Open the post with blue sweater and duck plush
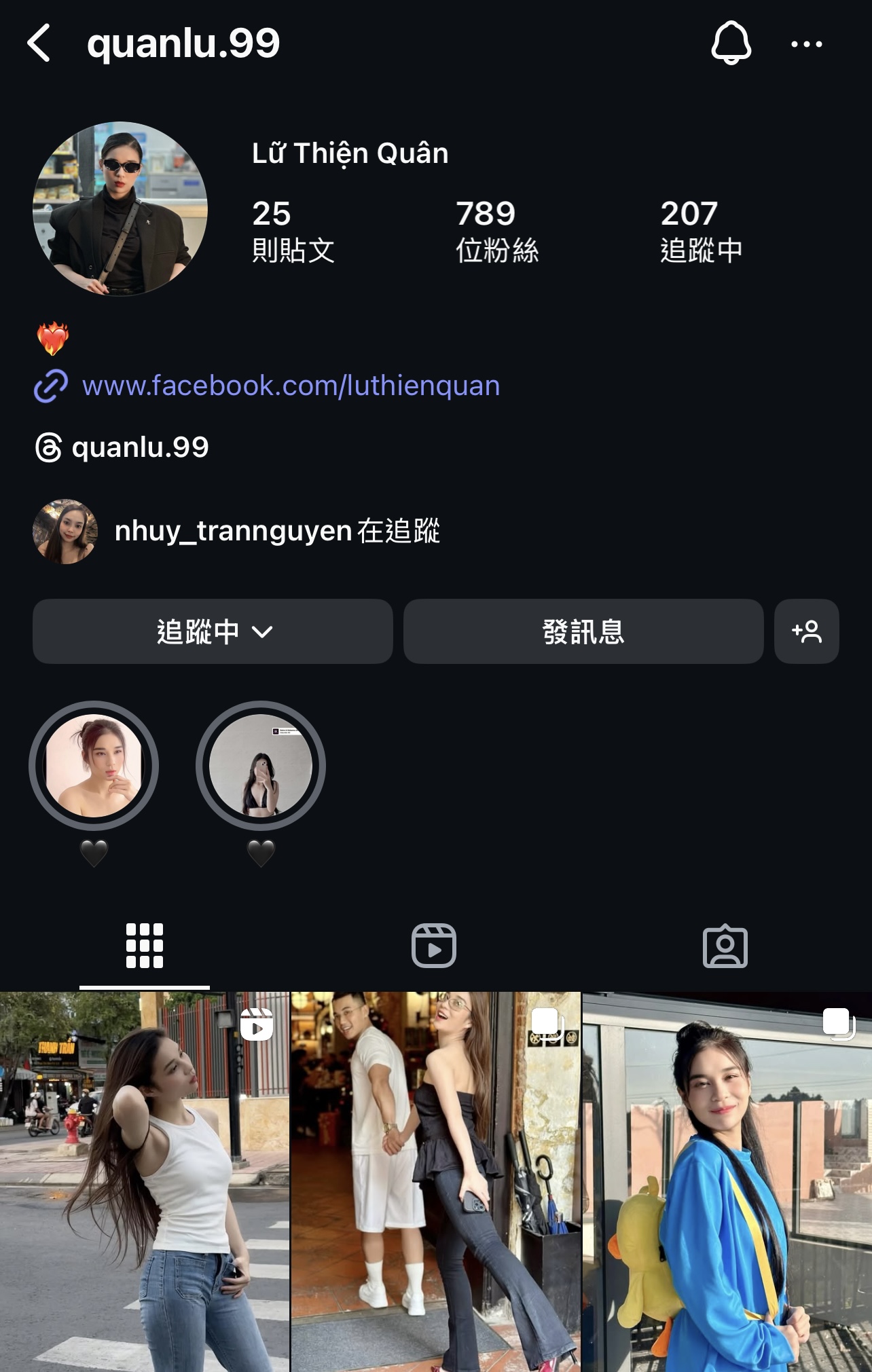This screenshot has width=872, height=1372. tap(727, 1181)
